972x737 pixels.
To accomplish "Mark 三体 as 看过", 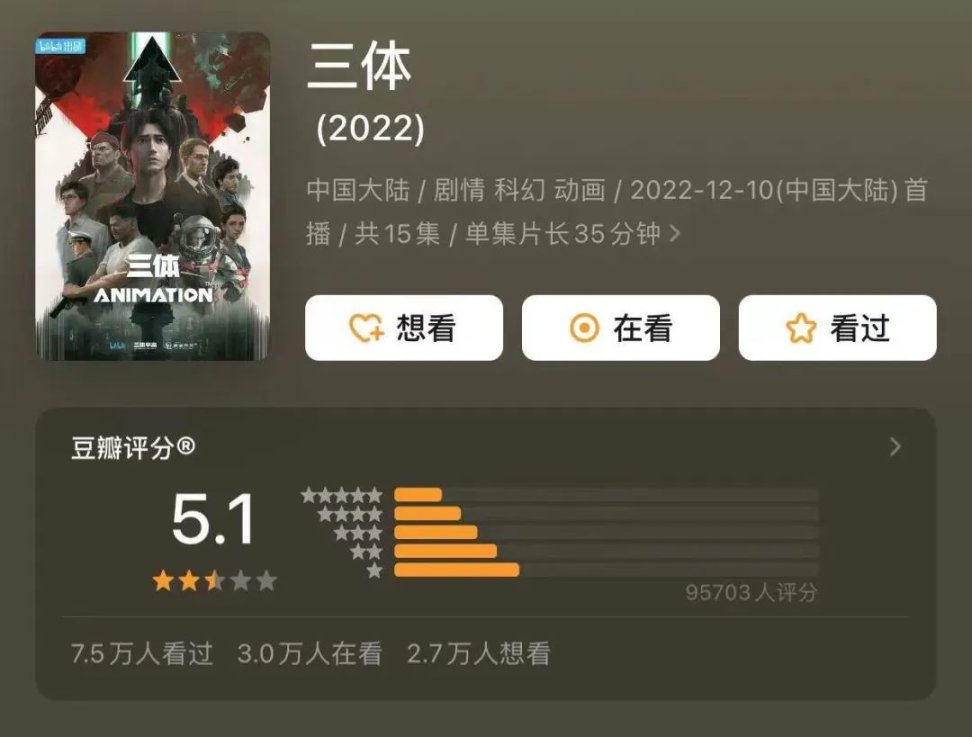I will (837, 328).
